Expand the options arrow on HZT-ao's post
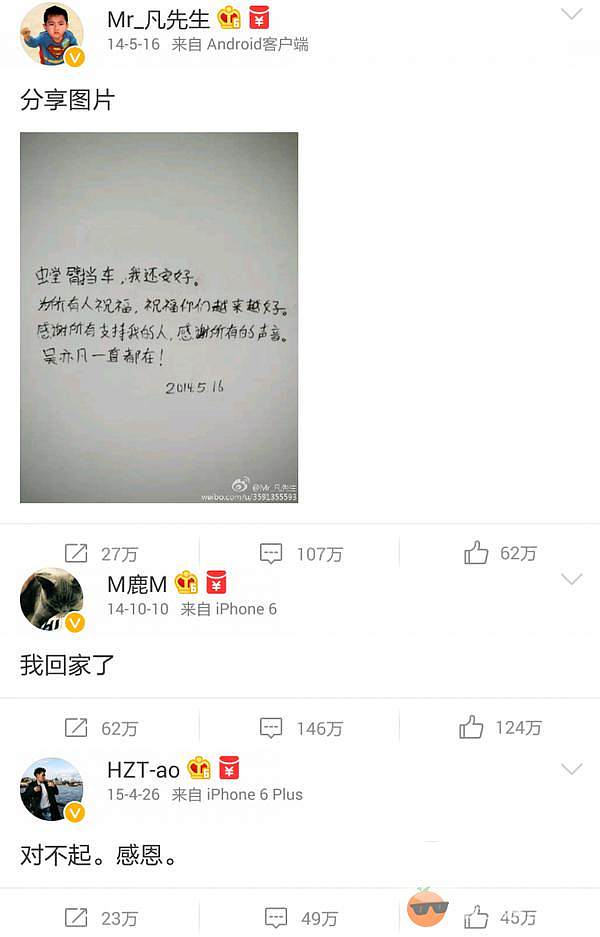Image resolution: width=600 pixels, height=937 pixels. 571,769
